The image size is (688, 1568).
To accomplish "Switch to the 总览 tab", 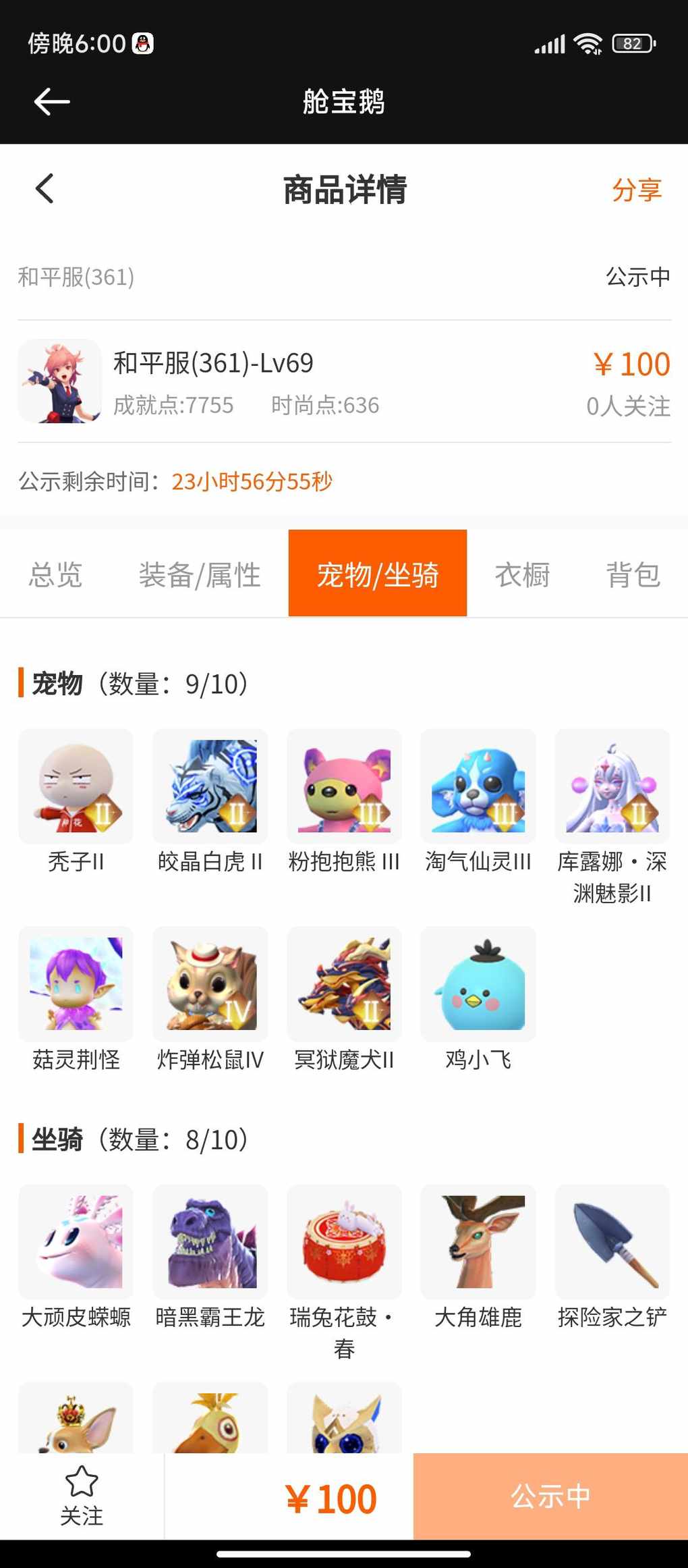I will tap(55, 574).
